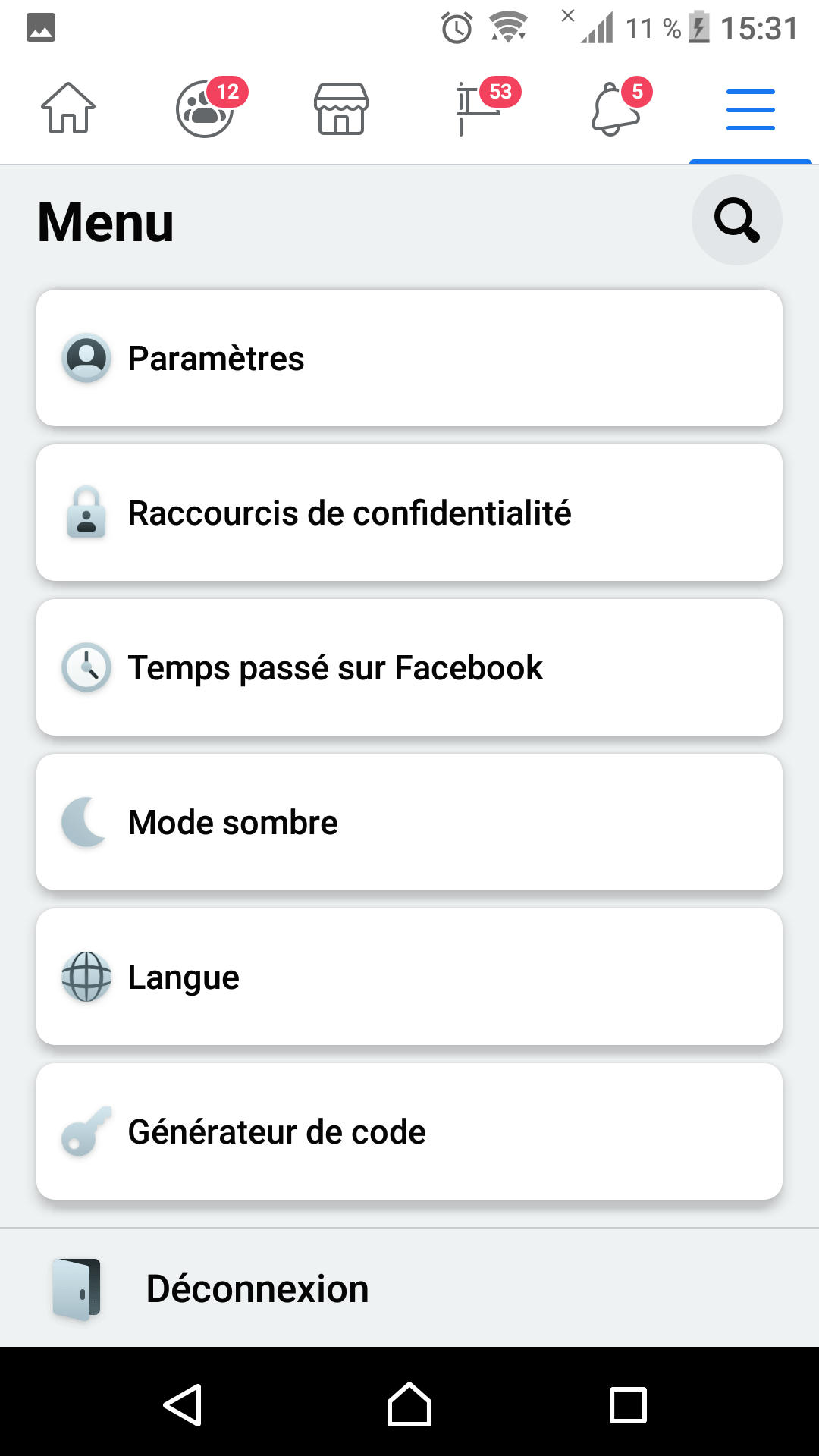Go to the home feed tab

pos(68,108)
